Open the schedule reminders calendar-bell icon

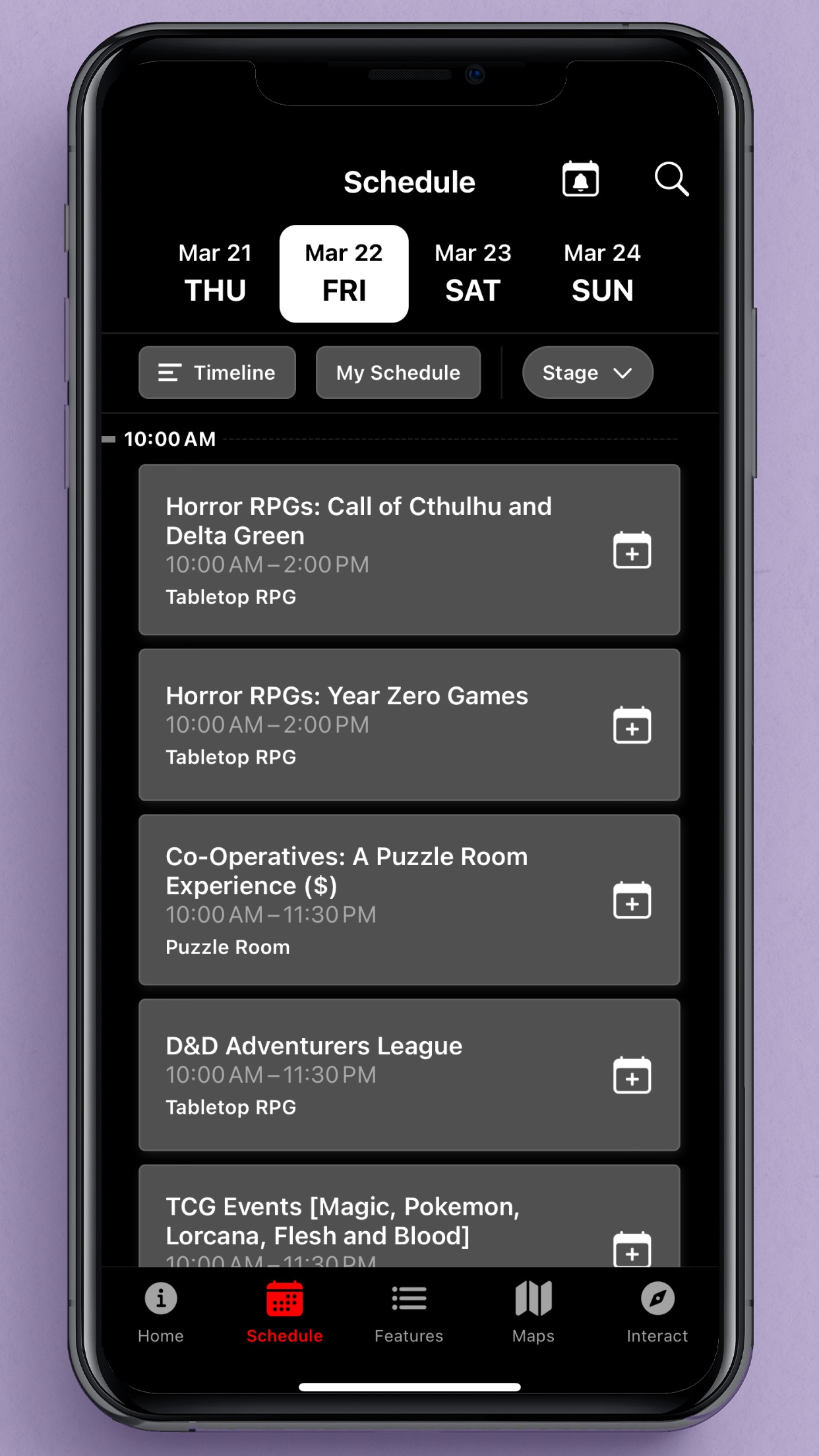click(580, 179)
